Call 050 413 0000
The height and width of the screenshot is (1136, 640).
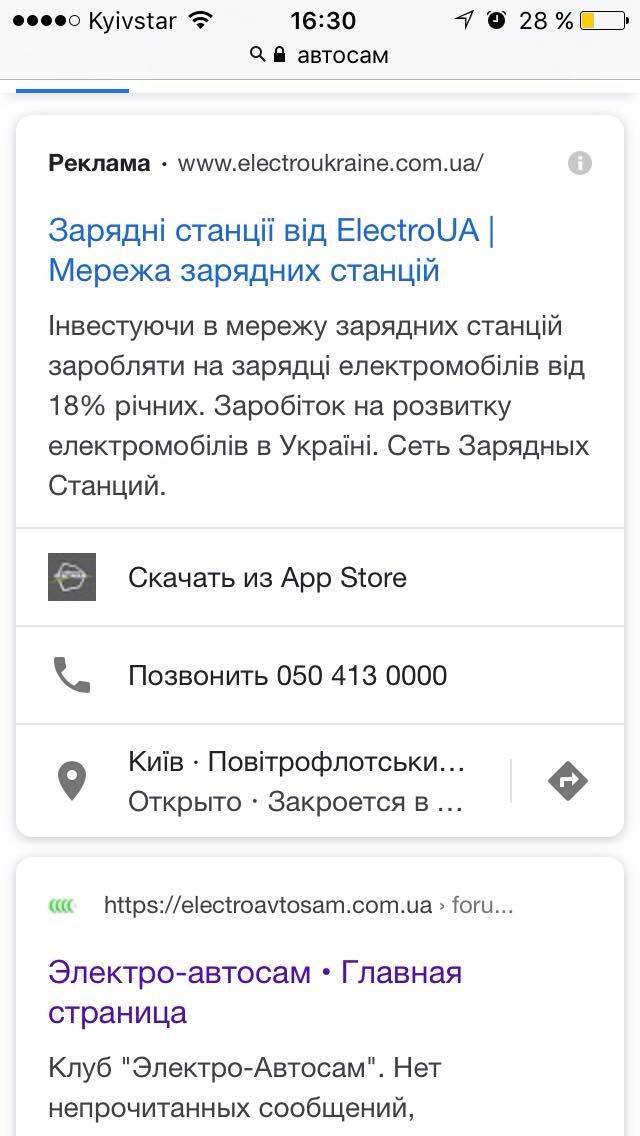click(x=287, y=676)
